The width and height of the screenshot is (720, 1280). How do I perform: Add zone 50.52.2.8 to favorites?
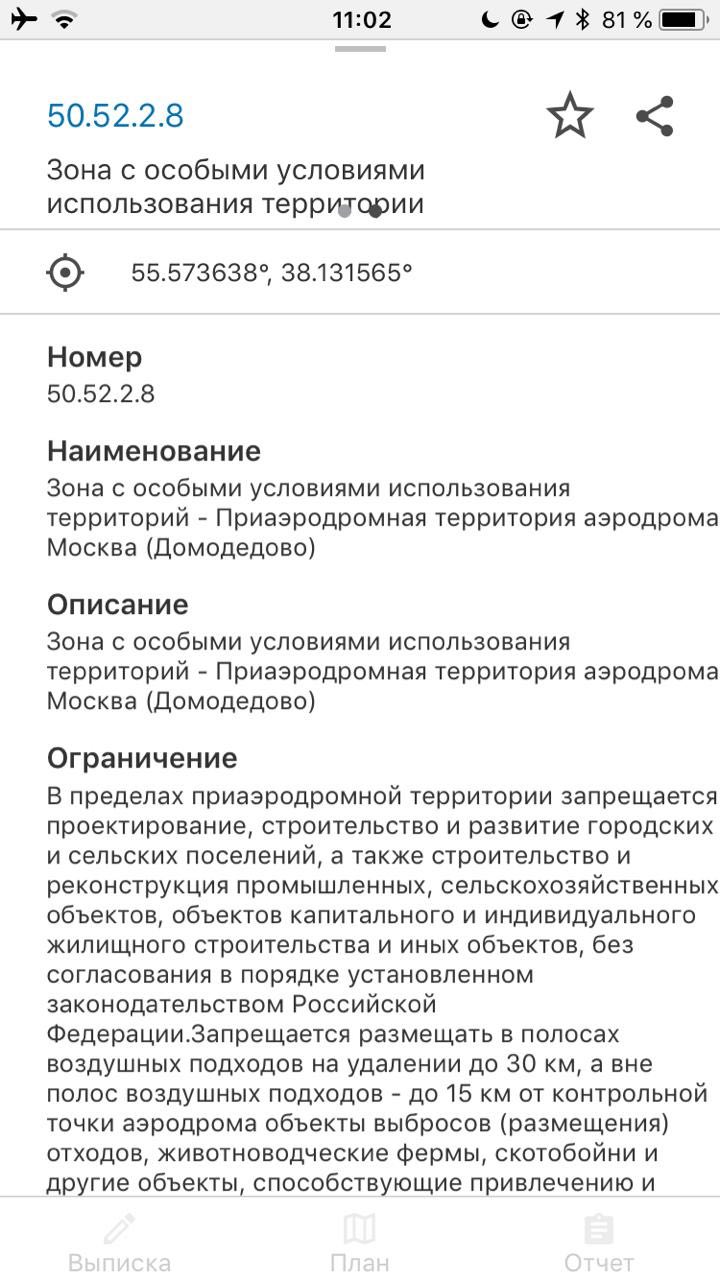tap(570, 115)
